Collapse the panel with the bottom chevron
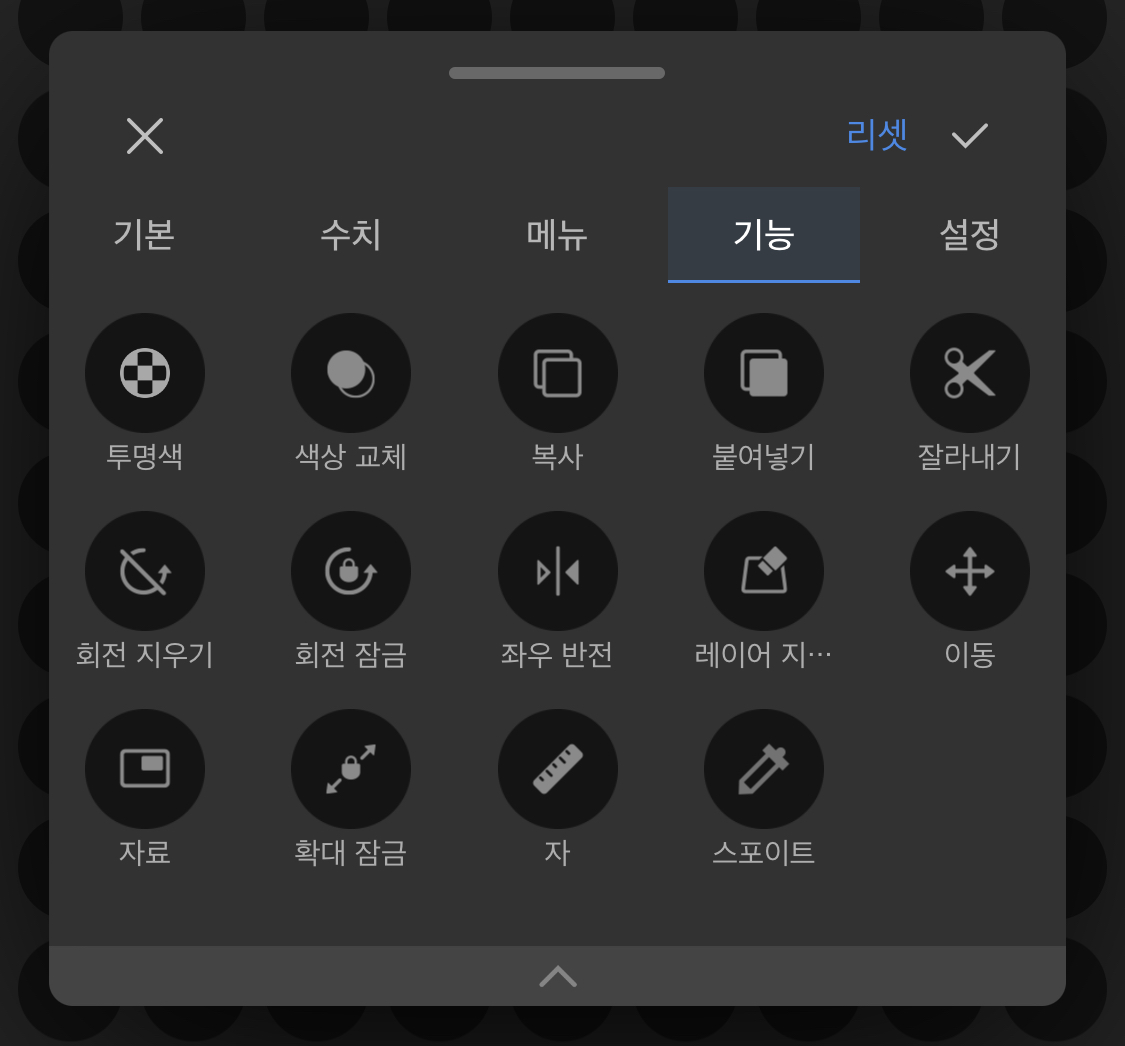Viewport: 1125px width, 1046px height. 558,976
